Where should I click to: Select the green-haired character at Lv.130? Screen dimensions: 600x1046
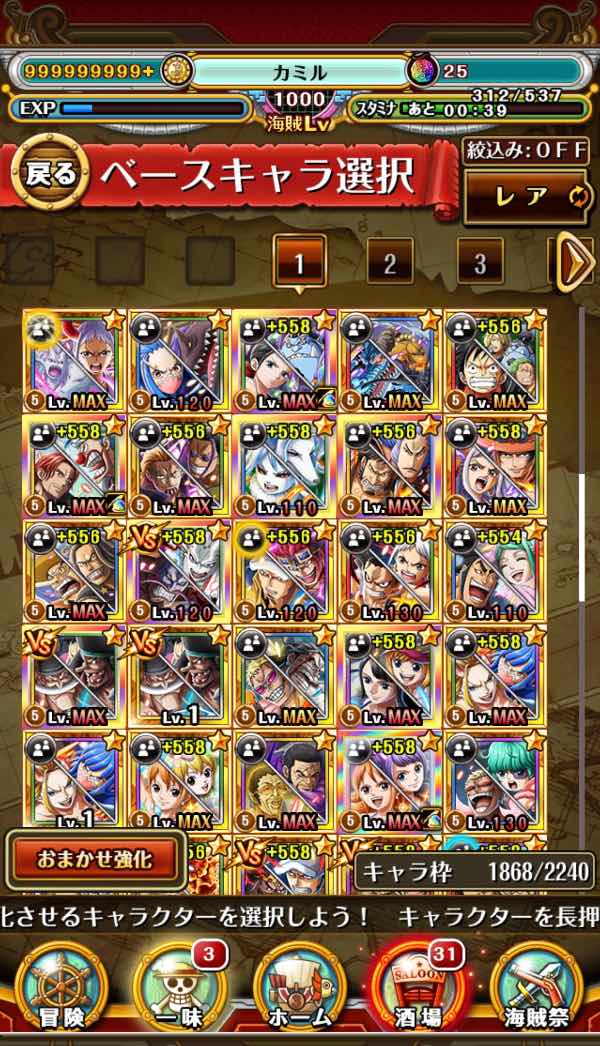click(x=495, y=782)
